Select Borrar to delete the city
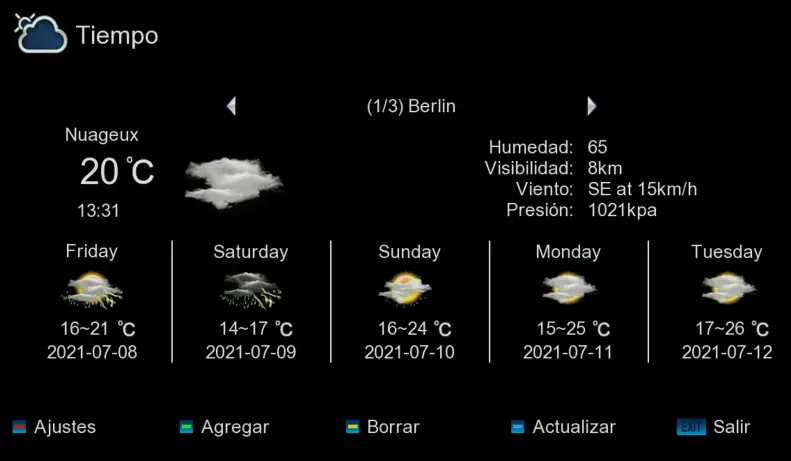This screenshot has height=461, width=791. [392, 427]
